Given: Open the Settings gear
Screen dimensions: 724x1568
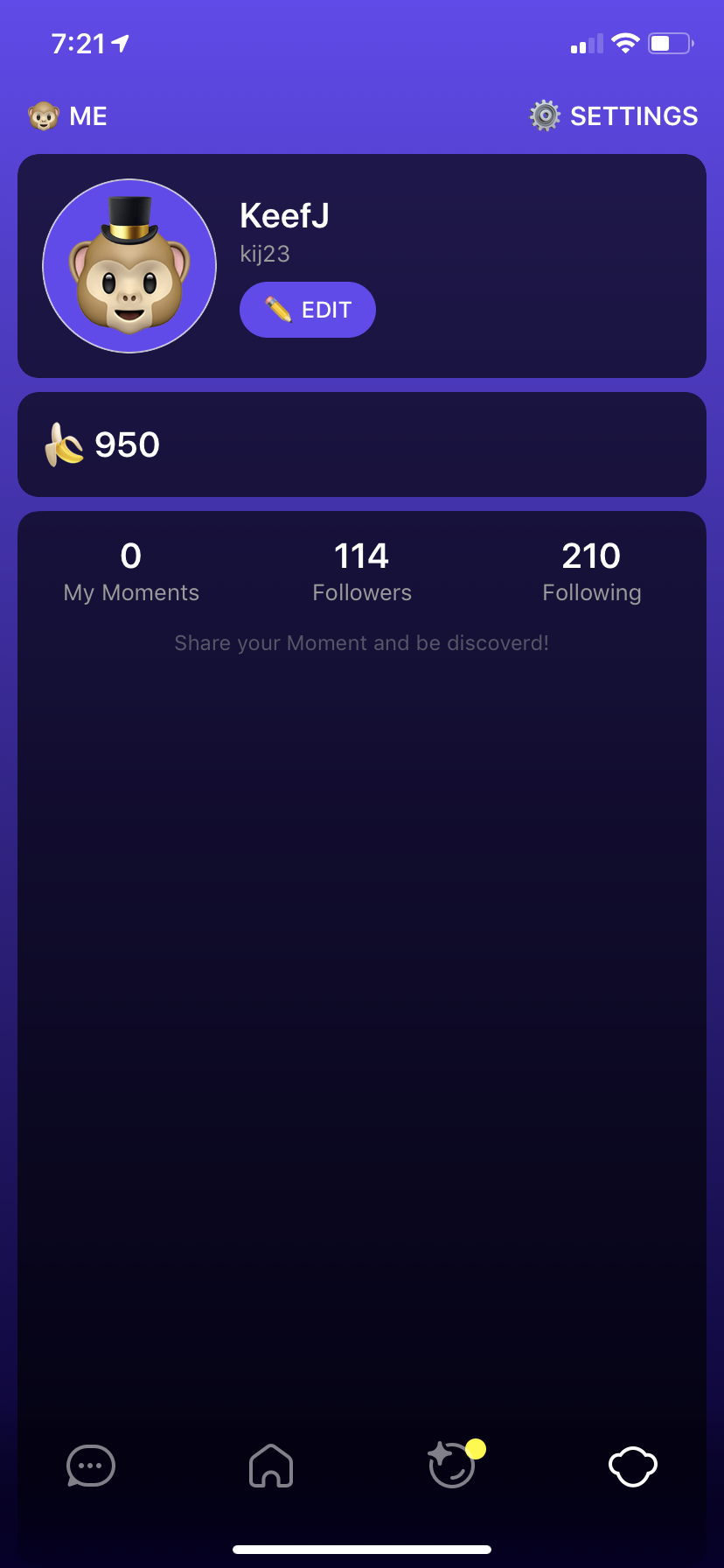Looking at the screenshot, I should 614,115.
